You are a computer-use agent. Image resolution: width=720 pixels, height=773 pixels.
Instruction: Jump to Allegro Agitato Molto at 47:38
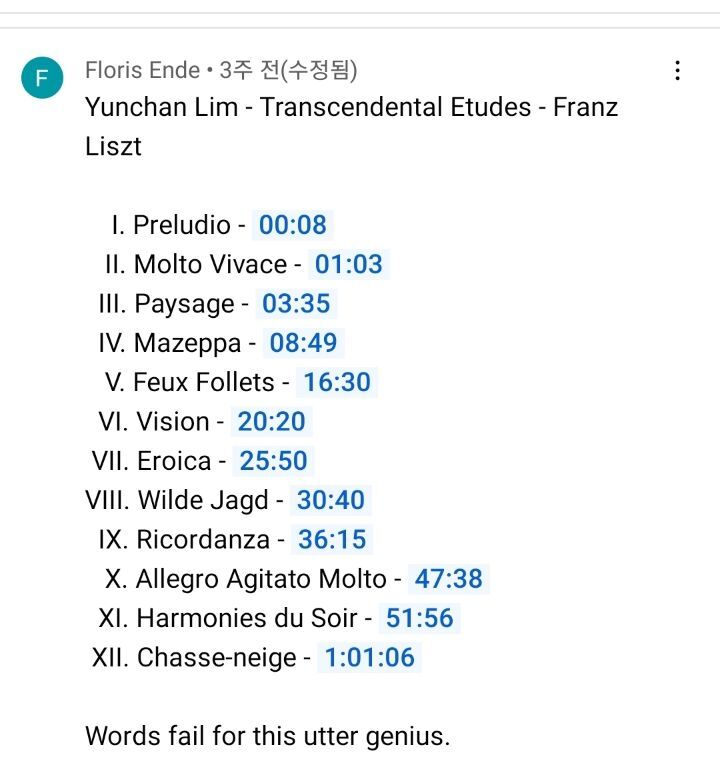tap(448, 579)
